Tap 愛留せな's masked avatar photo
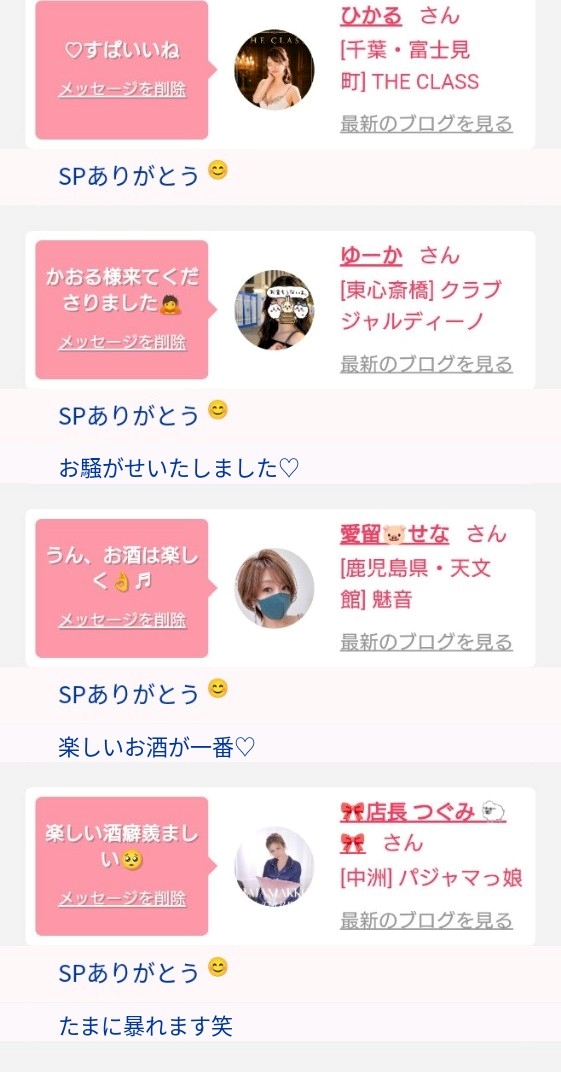Image resolution: width=561 pixels, height=1073 pixels. pyautogui.click(x=274, y=587)
